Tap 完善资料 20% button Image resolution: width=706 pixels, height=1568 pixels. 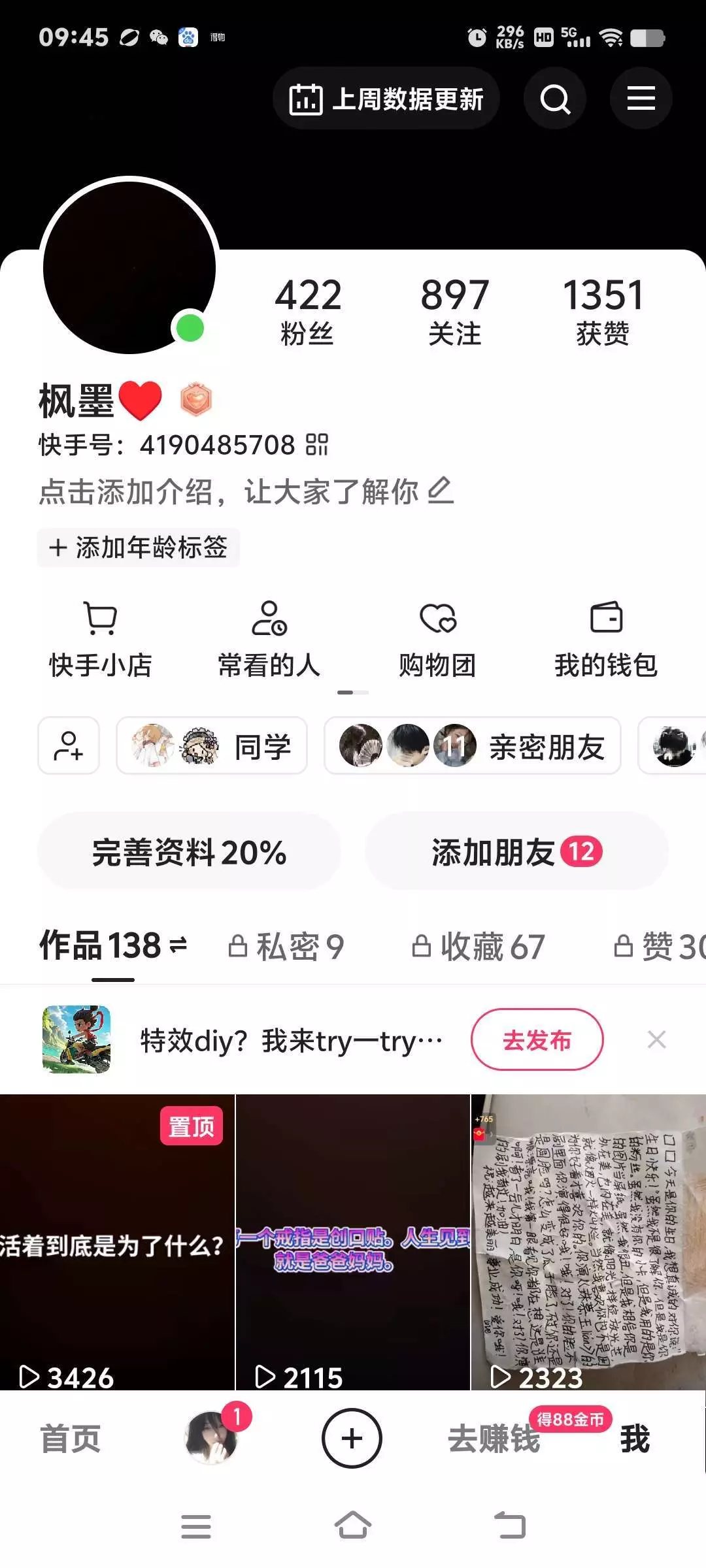point(189,852)
